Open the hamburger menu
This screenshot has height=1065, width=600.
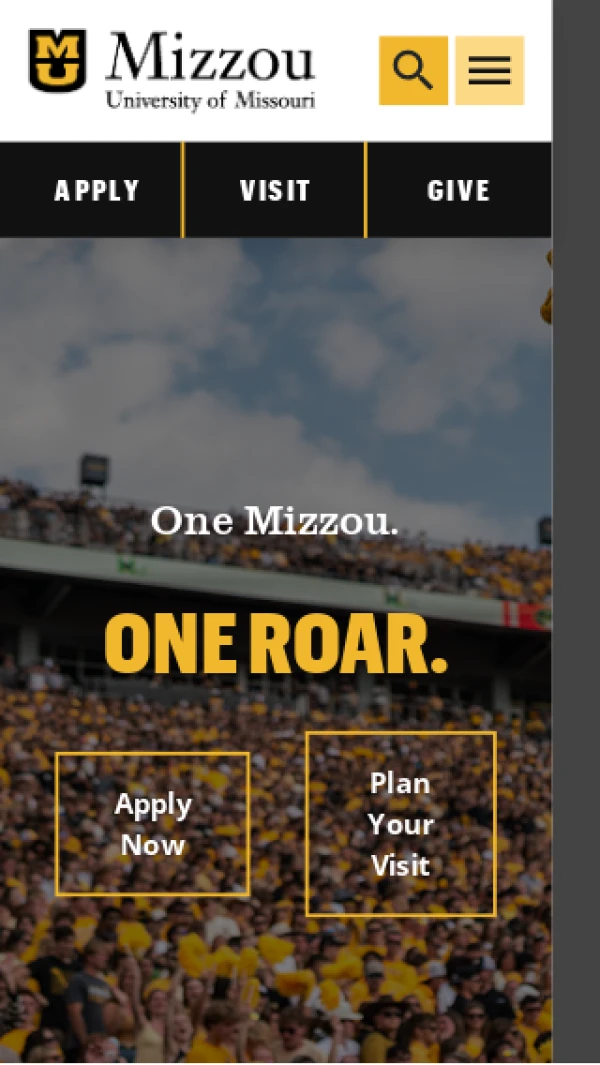[489, 70]
